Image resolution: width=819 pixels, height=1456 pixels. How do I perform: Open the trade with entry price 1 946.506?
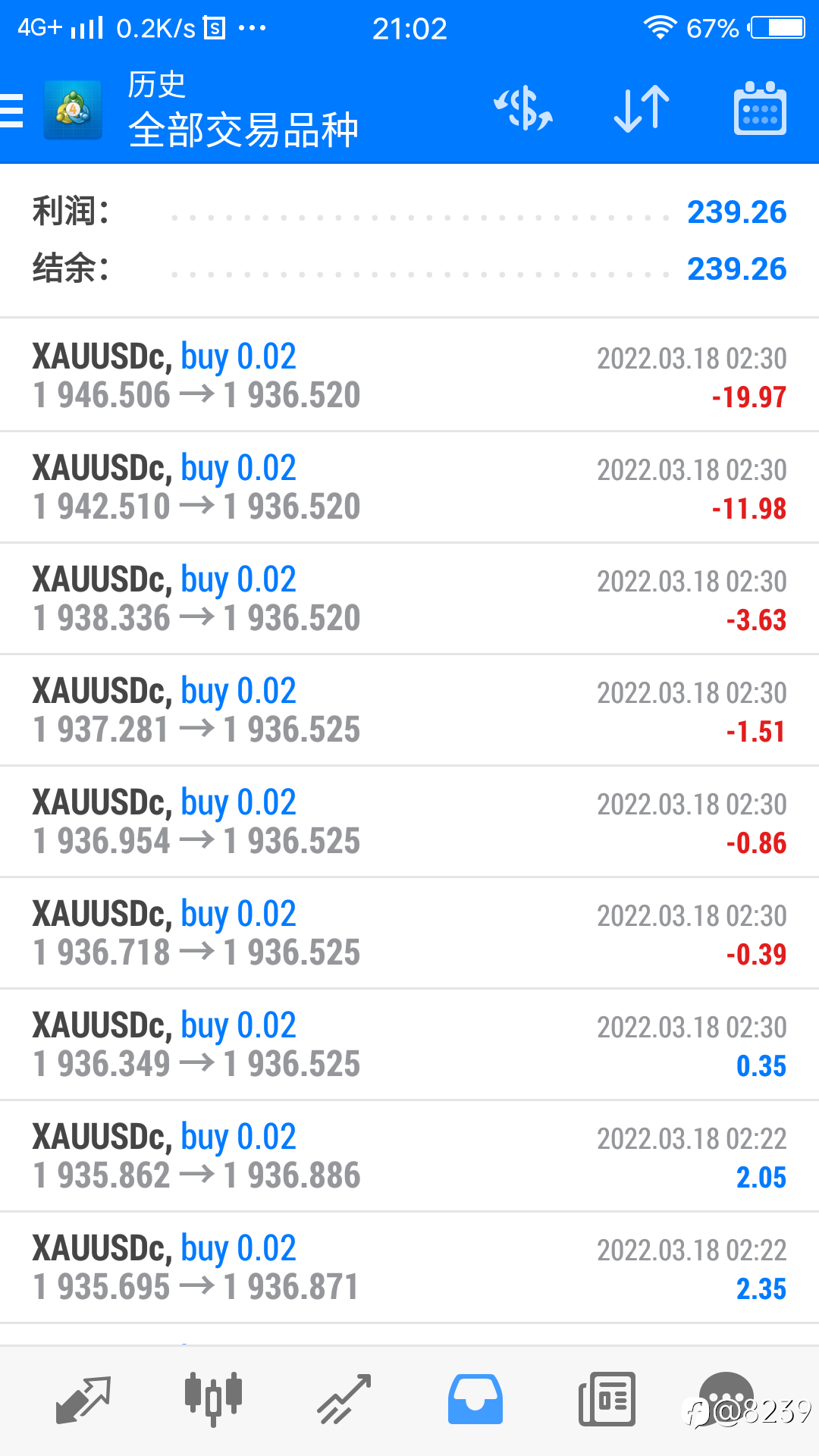pos(409,375)
